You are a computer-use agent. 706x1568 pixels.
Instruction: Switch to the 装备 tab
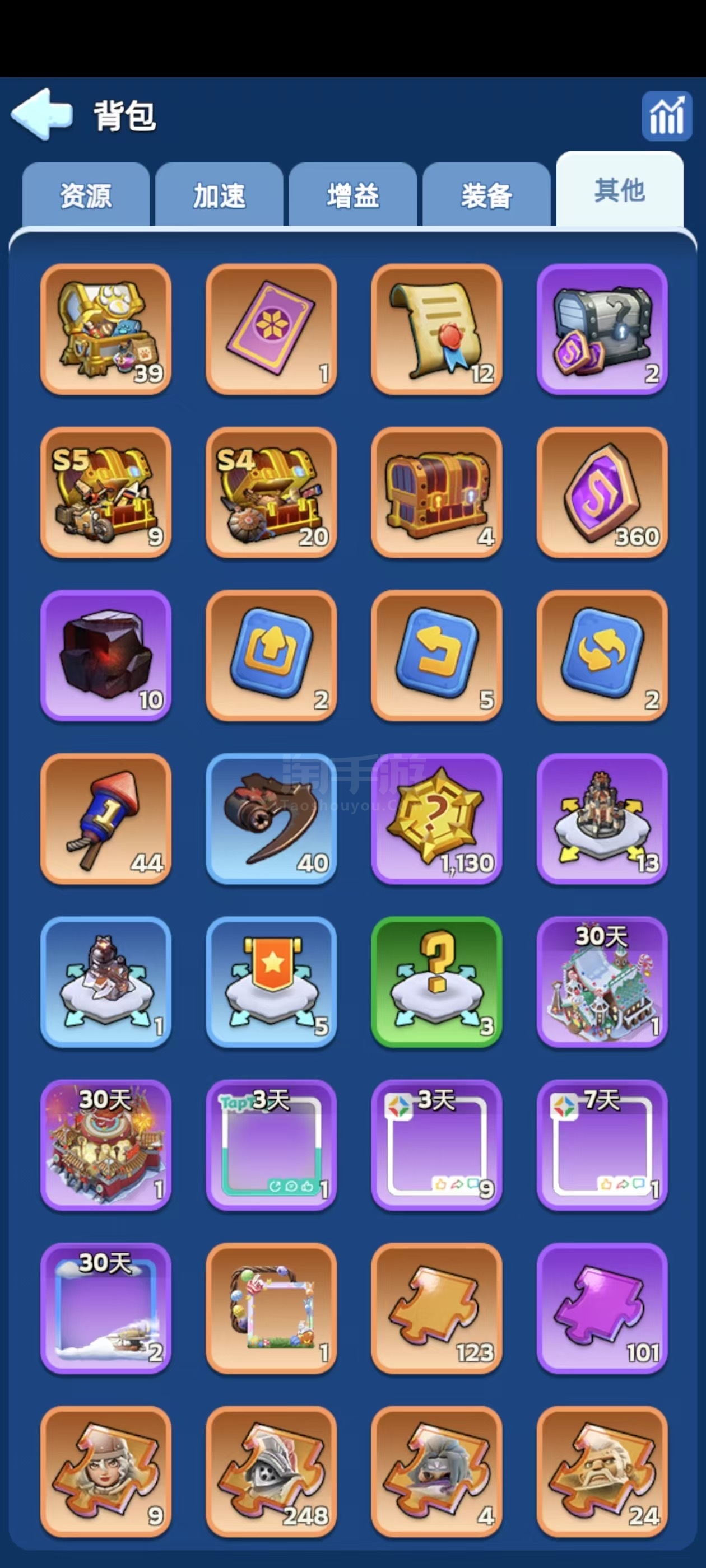coord(486,195)
